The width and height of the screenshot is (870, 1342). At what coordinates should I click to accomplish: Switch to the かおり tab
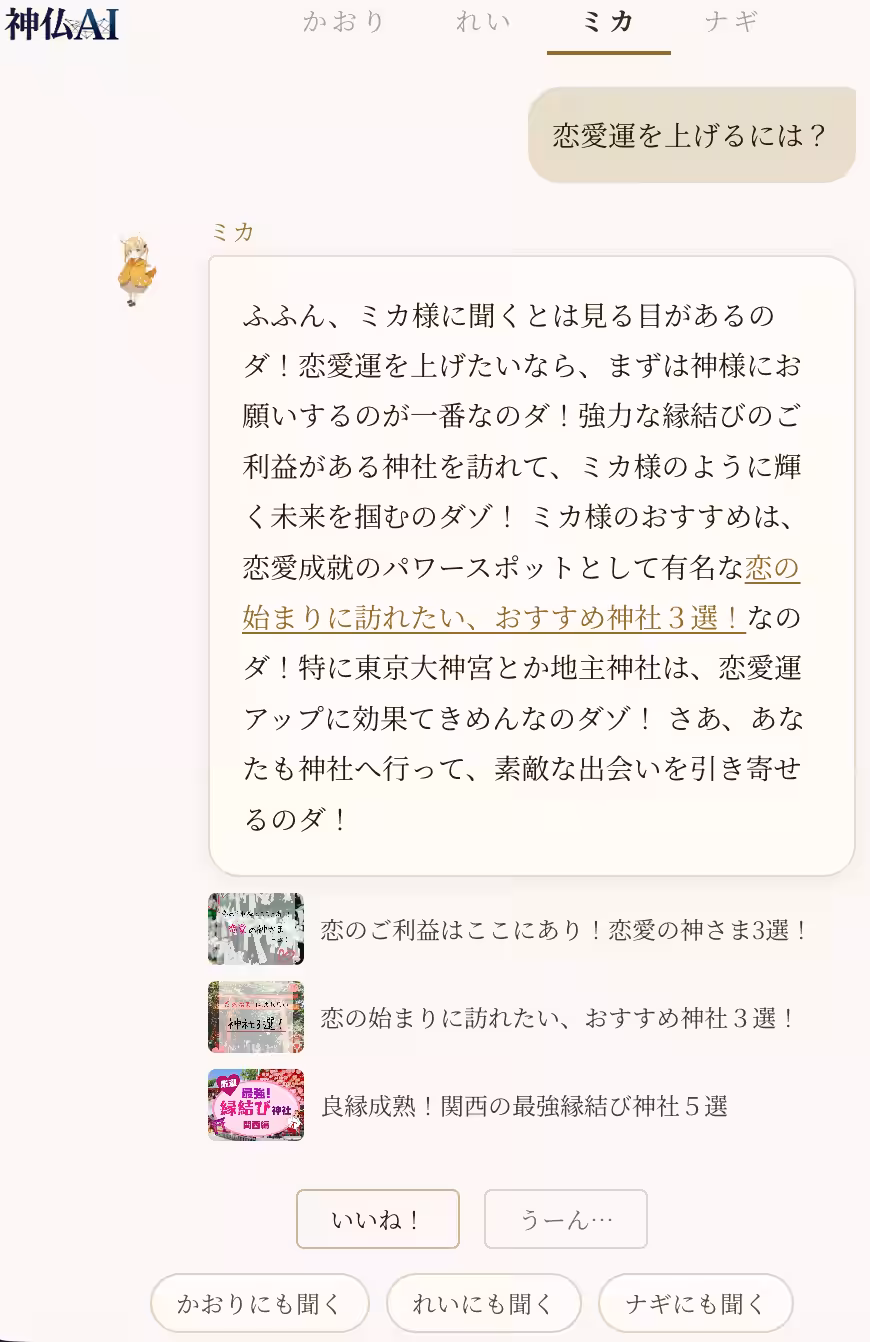coord(345,24)
